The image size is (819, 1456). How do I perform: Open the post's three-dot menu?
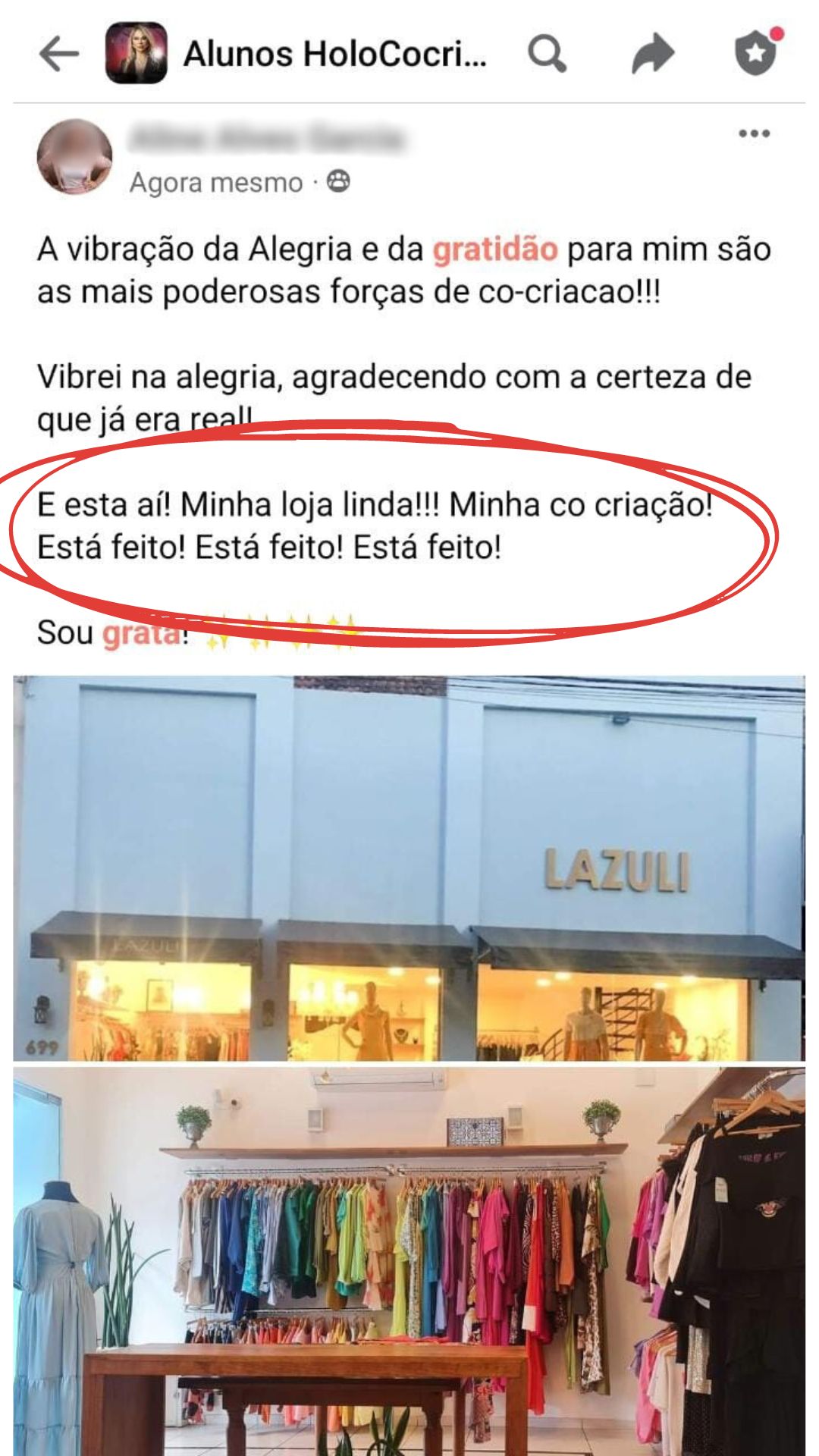754,134
